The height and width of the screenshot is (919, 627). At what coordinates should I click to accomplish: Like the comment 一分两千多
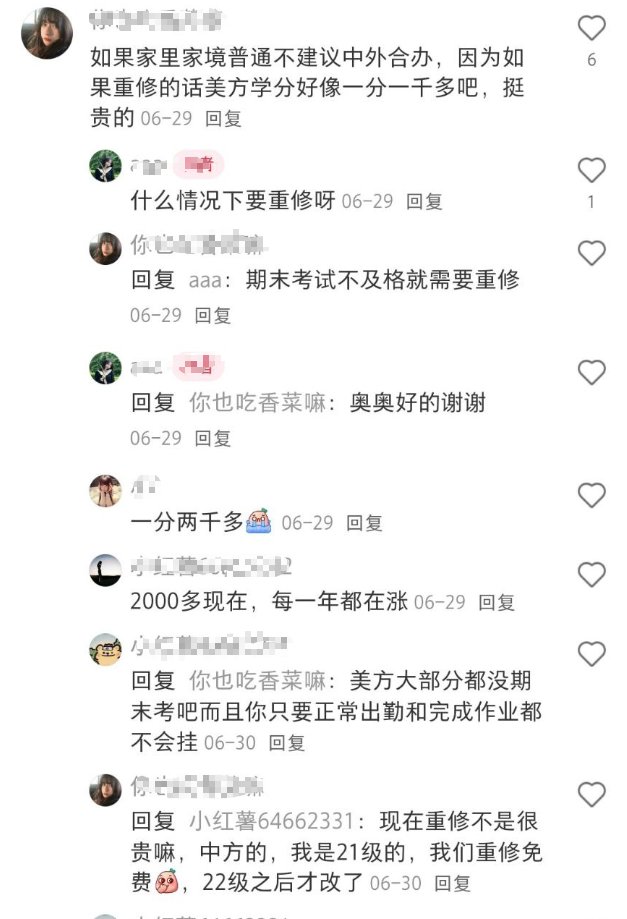click(592, 495)
